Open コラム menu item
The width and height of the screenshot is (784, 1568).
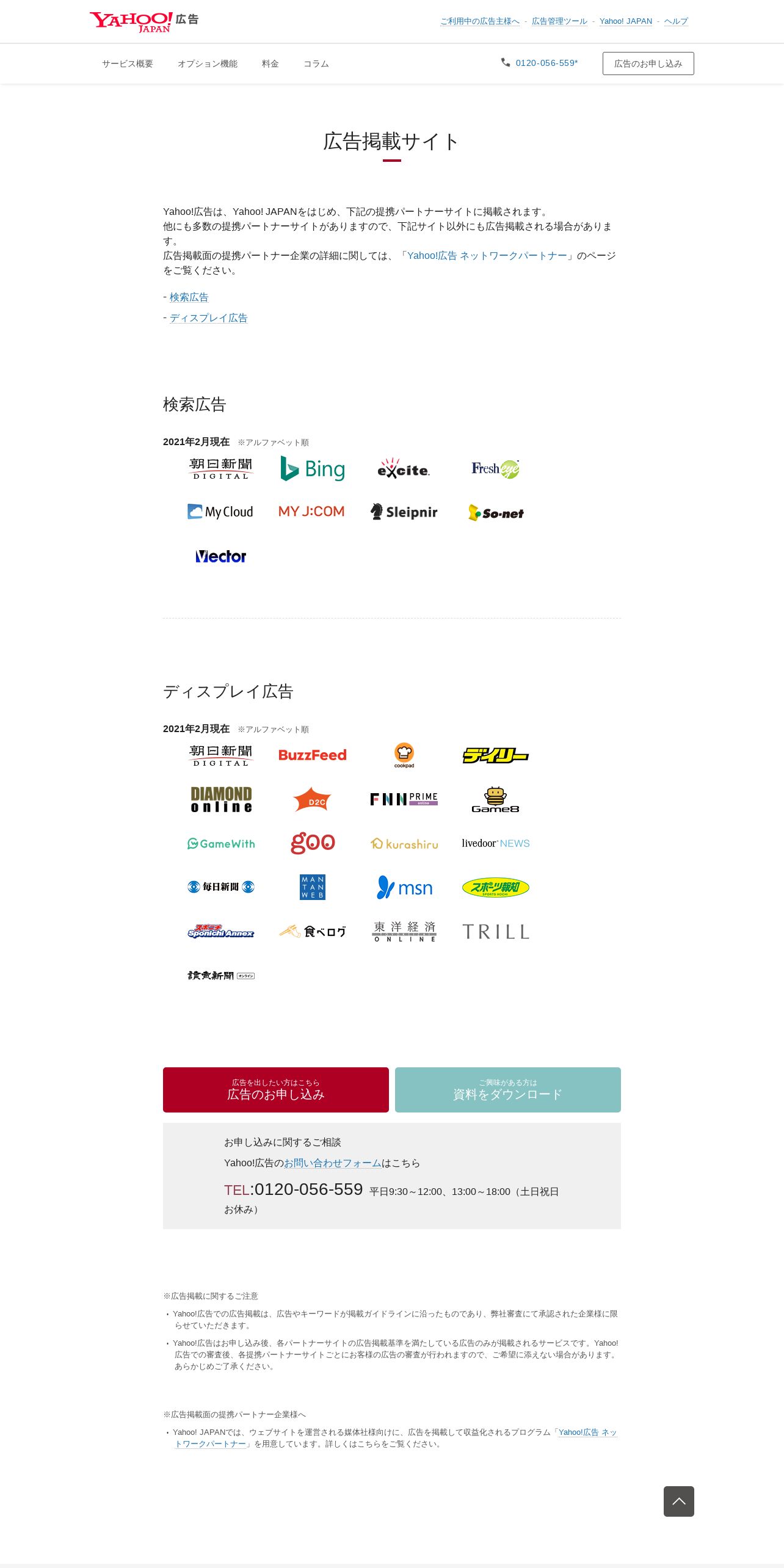click(x=316, y=64)
